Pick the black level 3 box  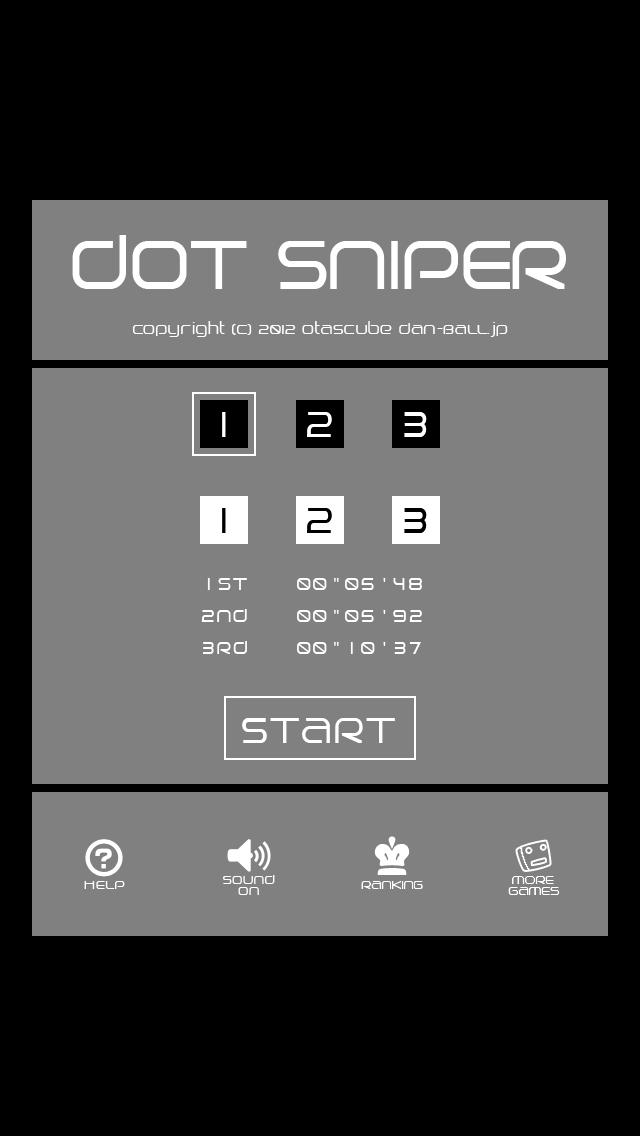coord(416,424)
